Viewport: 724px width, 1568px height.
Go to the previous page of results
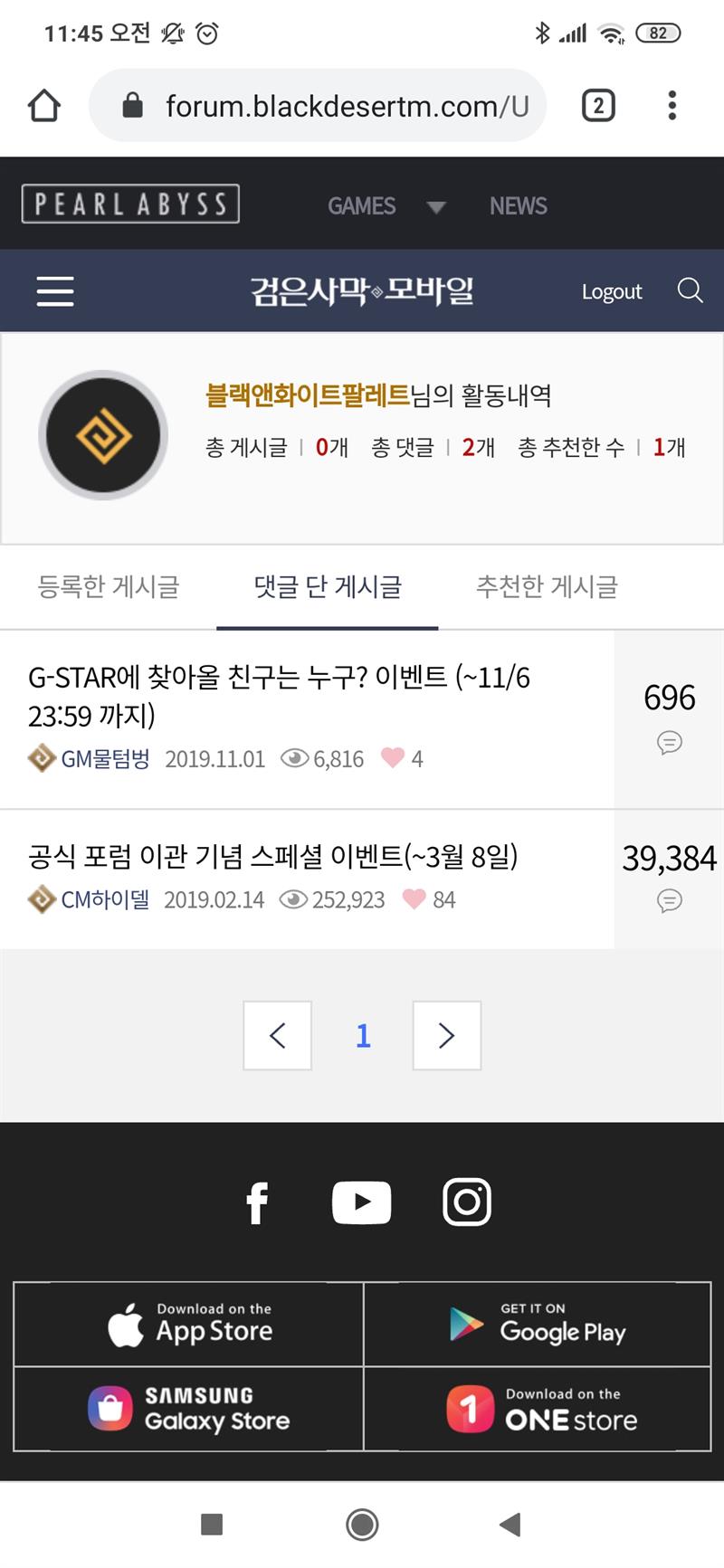(x=278, y=1035)
